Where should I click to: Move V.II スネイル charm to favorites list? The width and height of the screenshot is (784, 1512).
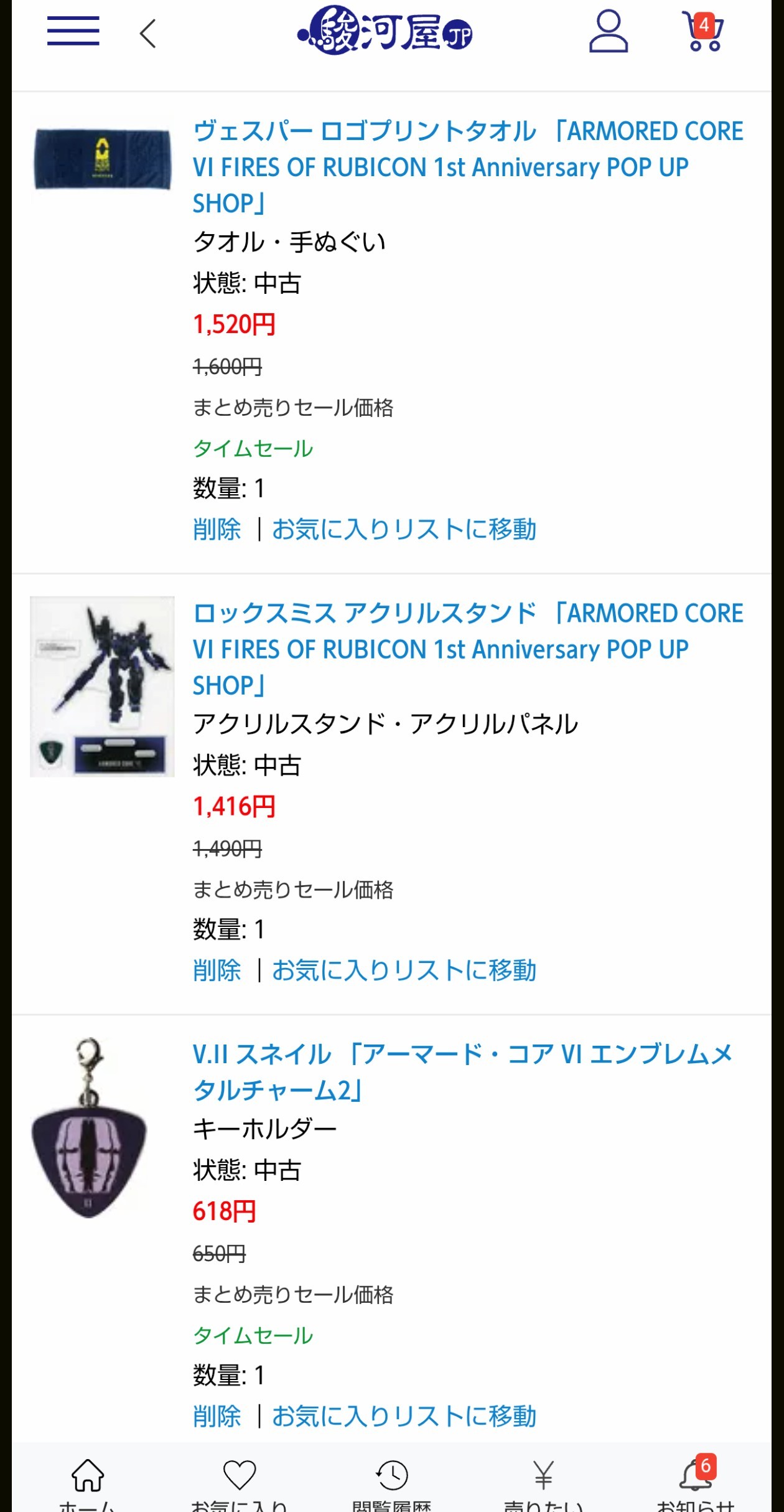click(x=404, y=1416)
